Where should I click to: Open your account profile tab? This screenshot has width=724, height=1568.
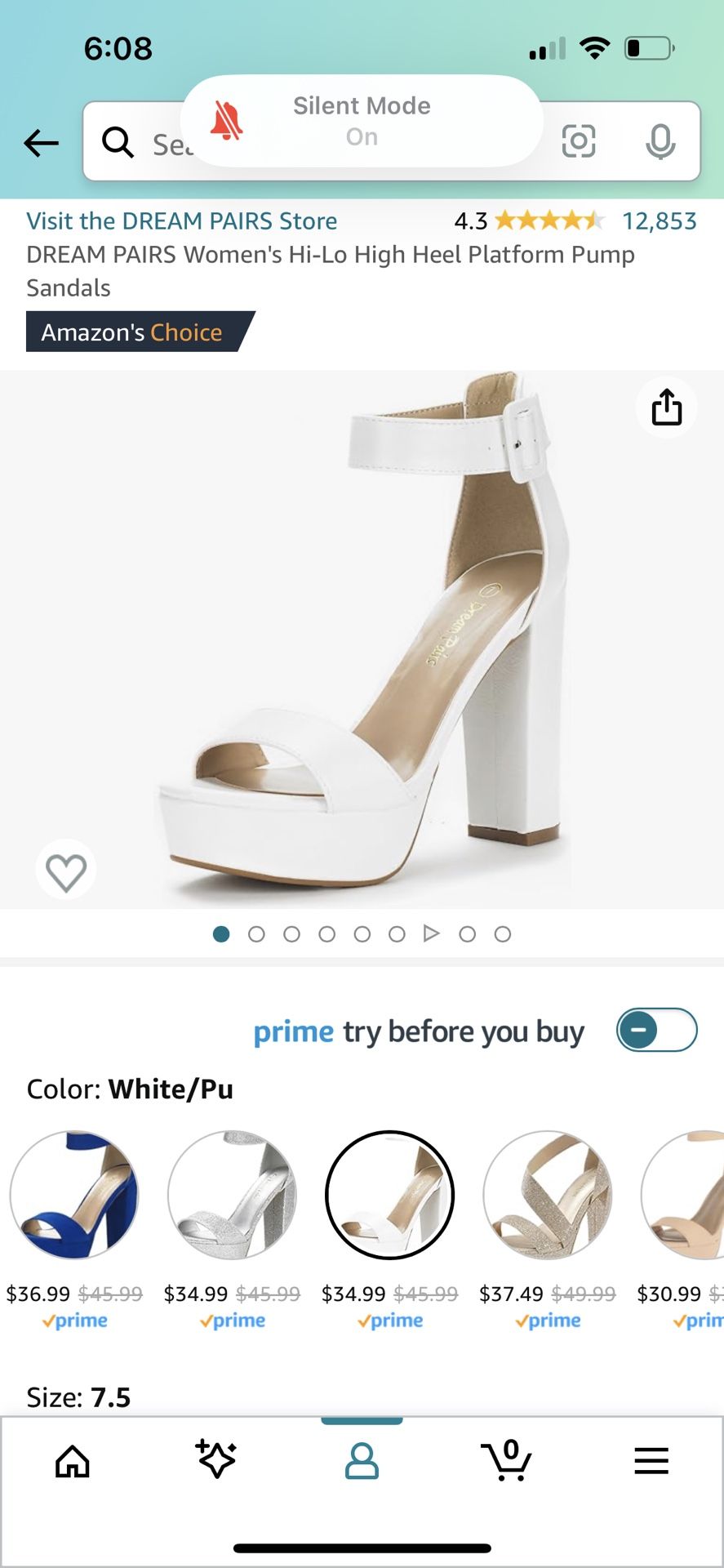[x=362, y=1462]
